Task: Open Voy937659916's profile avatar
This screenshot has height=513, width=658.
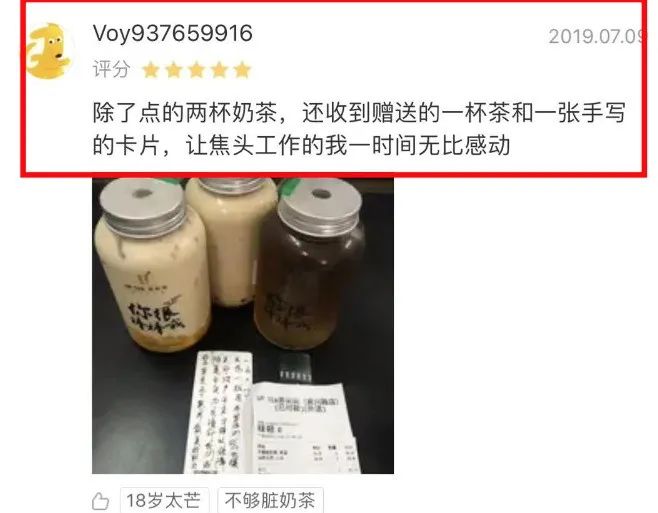Action: pyautogui.click(x=48, y=52)
